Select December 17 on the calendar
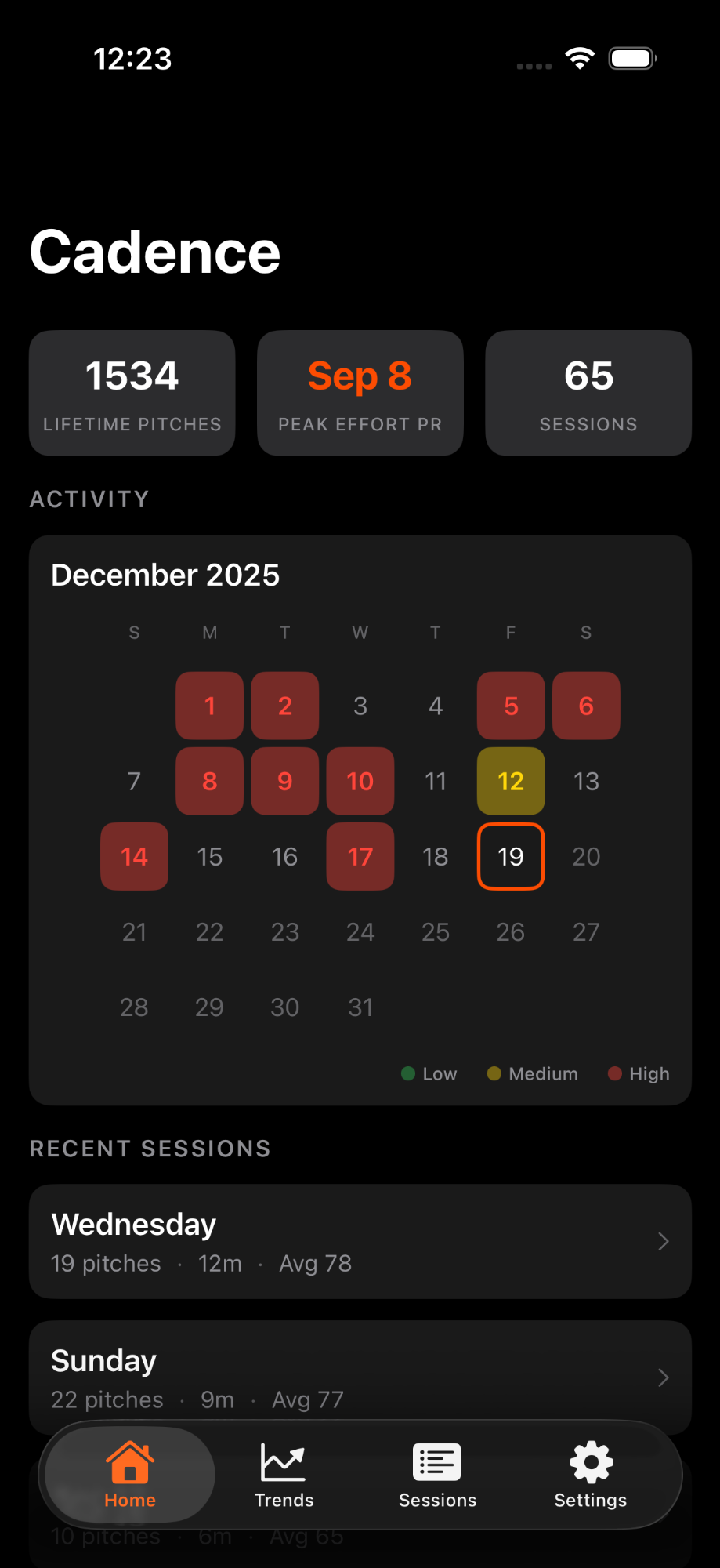Image resolution: width=720 pixels, height=1568 pixels. click(360, 856)
